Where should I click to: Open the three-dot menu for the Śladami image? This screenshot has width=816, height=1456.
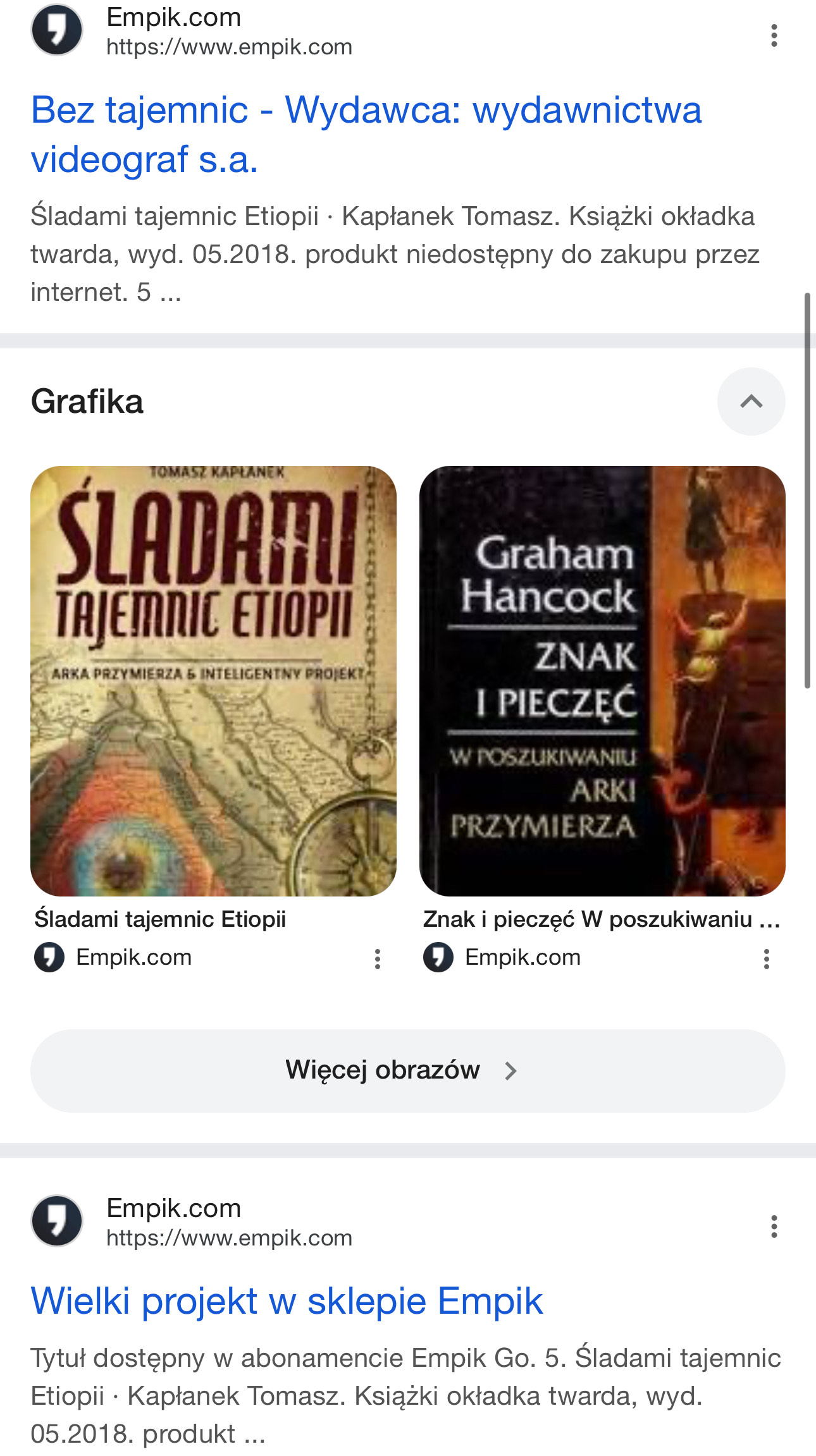click(377, 960)
